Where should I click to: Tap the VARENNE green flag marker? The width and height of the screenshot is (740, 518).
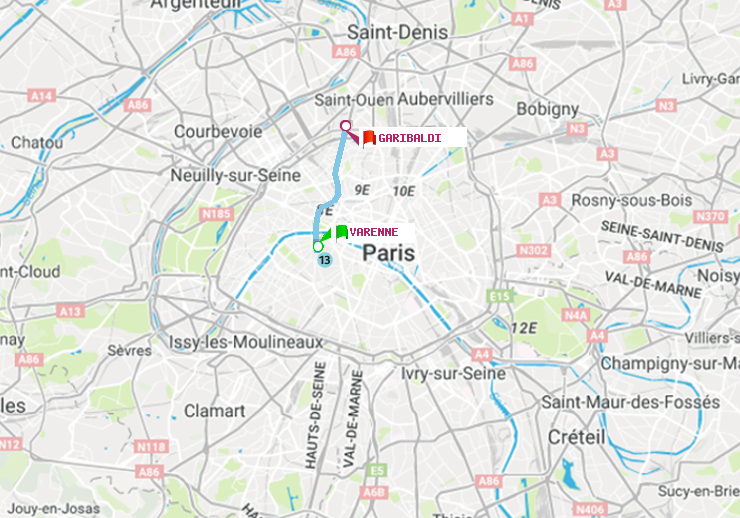(341, 232)
